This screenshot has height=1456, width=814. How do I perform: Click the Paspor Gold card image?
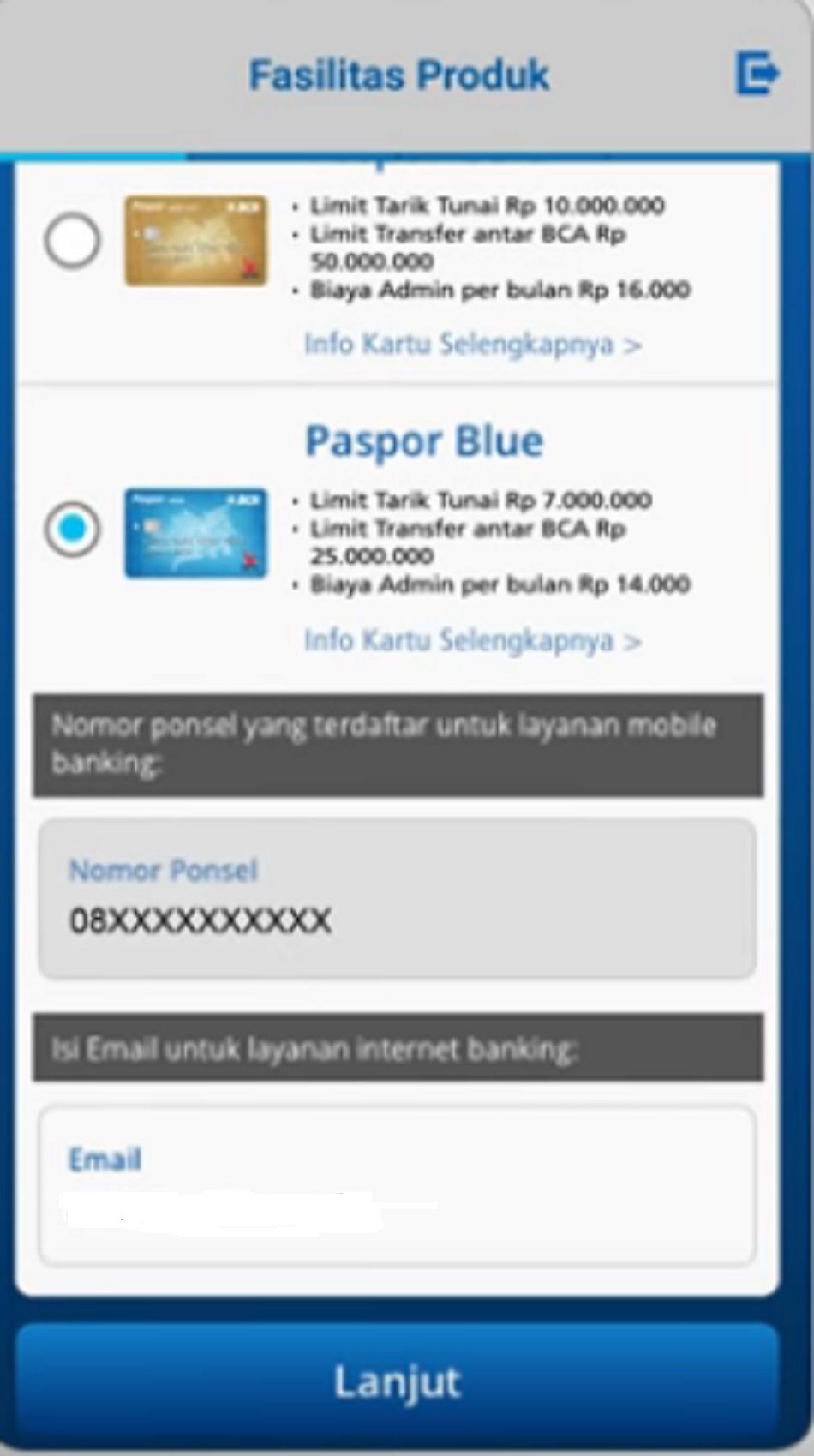point(195,242)
